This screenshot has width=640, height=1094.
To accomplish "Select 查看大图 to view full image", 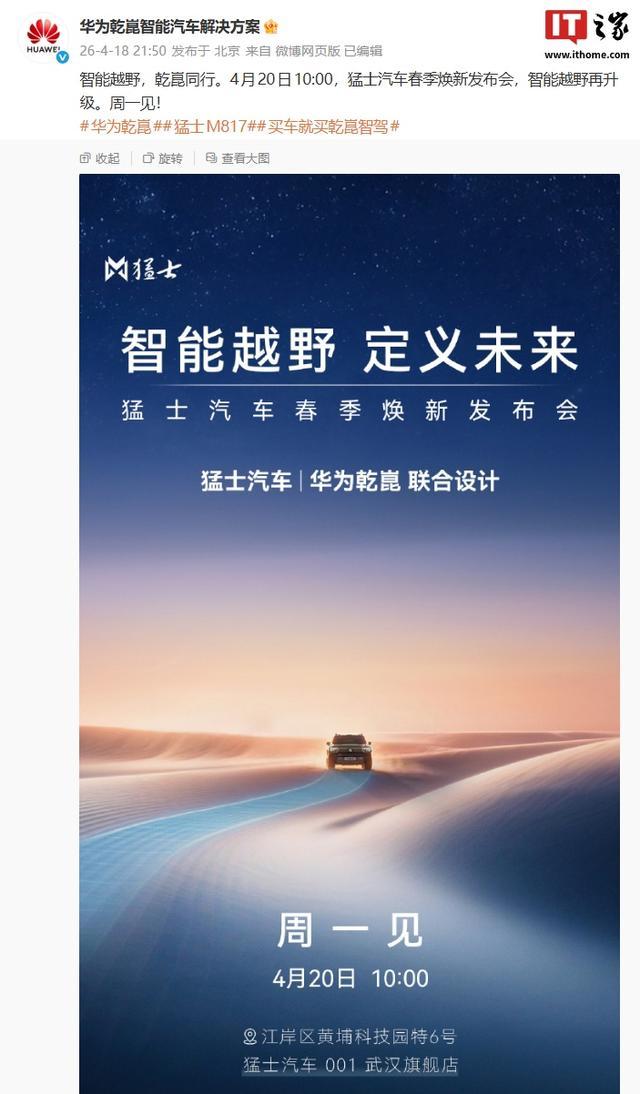I will click(x=237, y=158).
